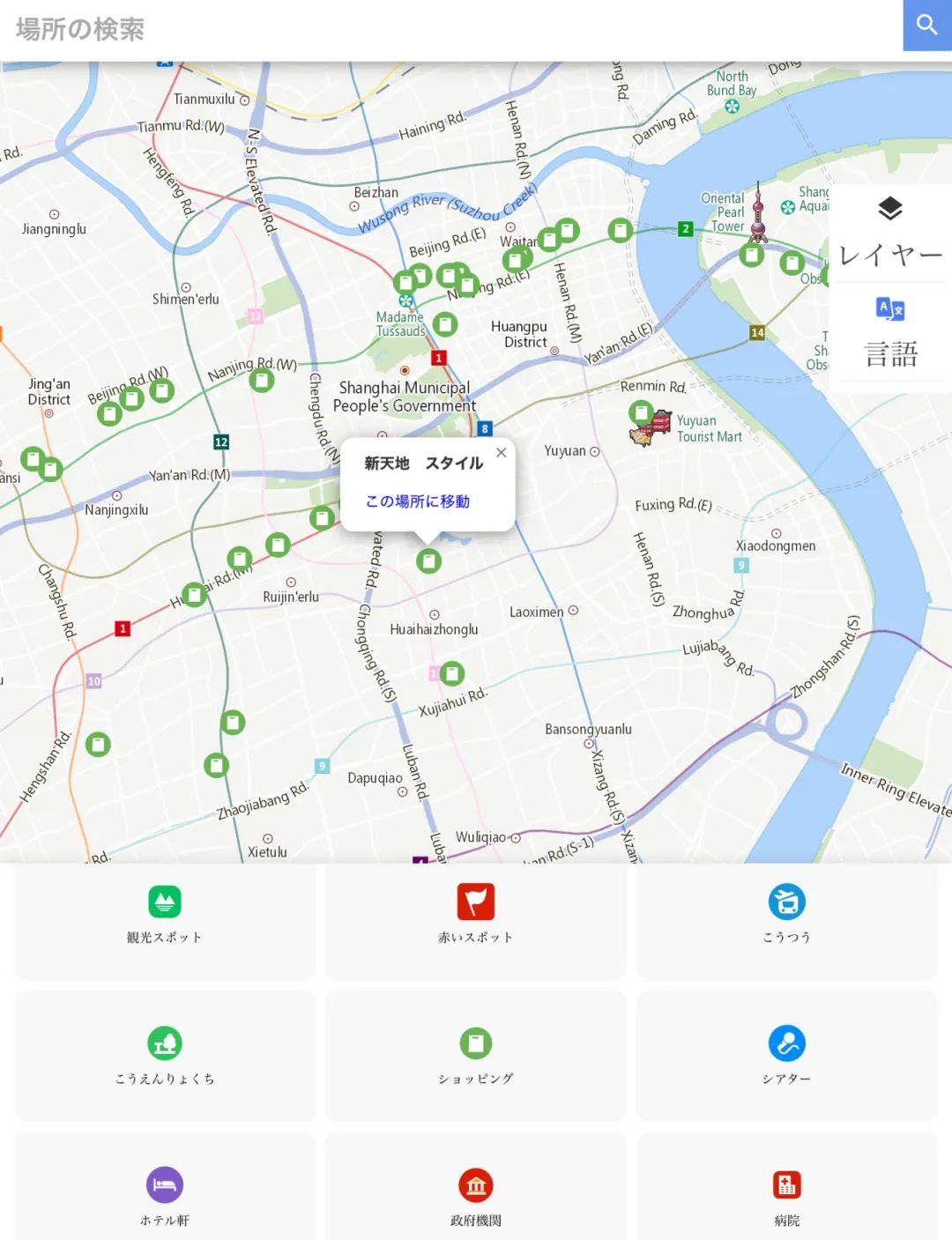Select the 観光スポット category

(165, 918)
